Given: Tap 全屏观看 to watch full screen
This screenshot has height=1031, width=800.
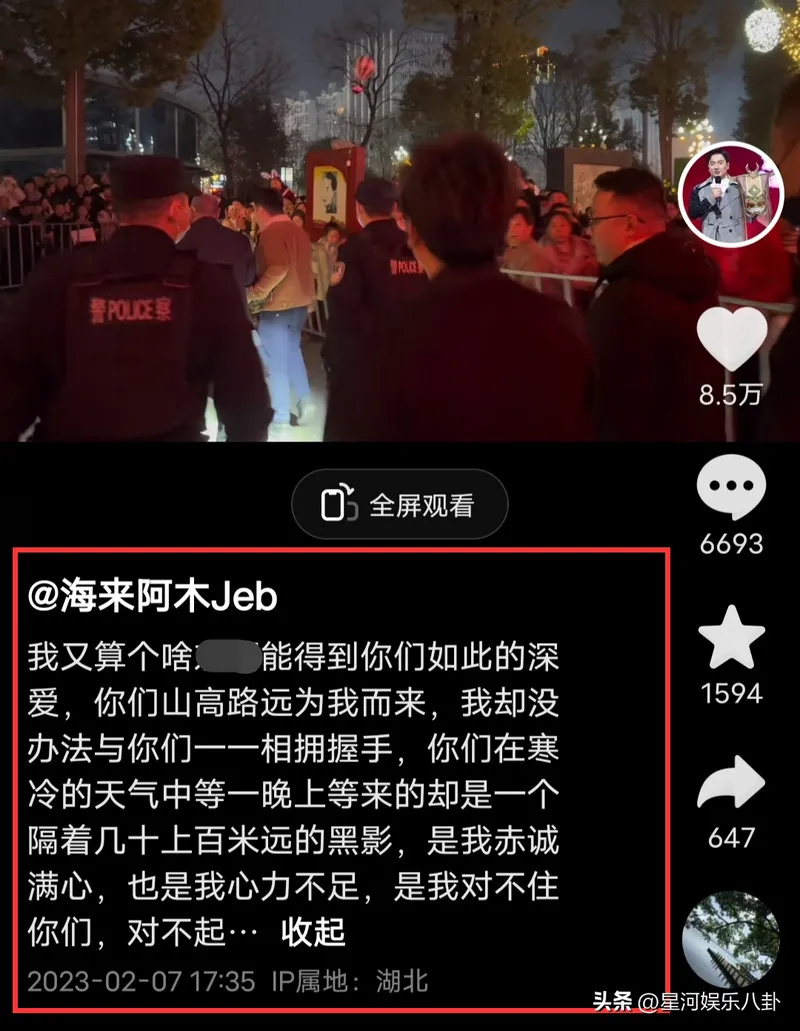Looking at the screenshot, I should pos(399,505).
